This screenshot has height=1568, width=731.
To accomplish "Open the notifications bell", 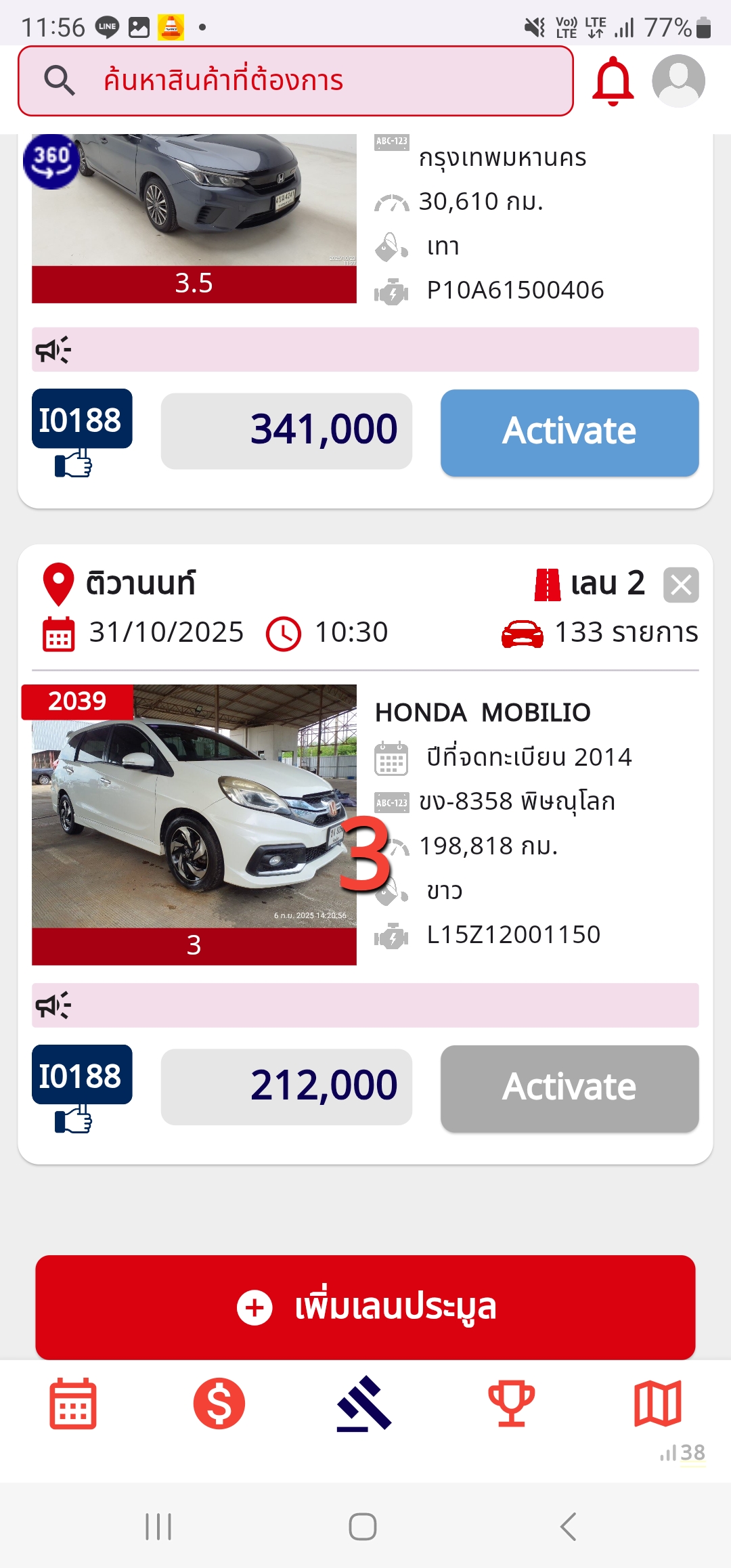I will tap(613, 81).
